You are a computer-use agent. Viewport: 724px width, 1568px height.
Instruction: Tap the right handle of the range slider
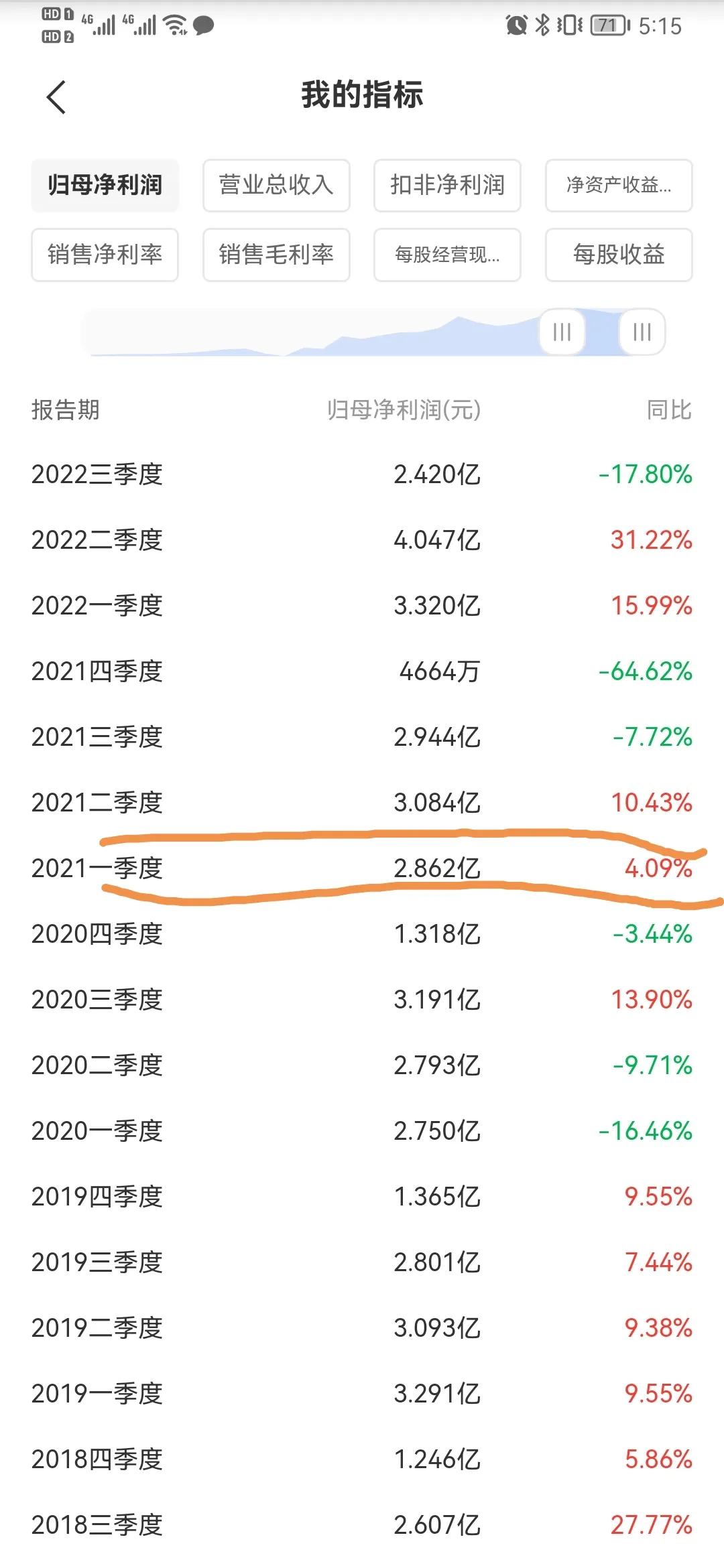(642, 332)
